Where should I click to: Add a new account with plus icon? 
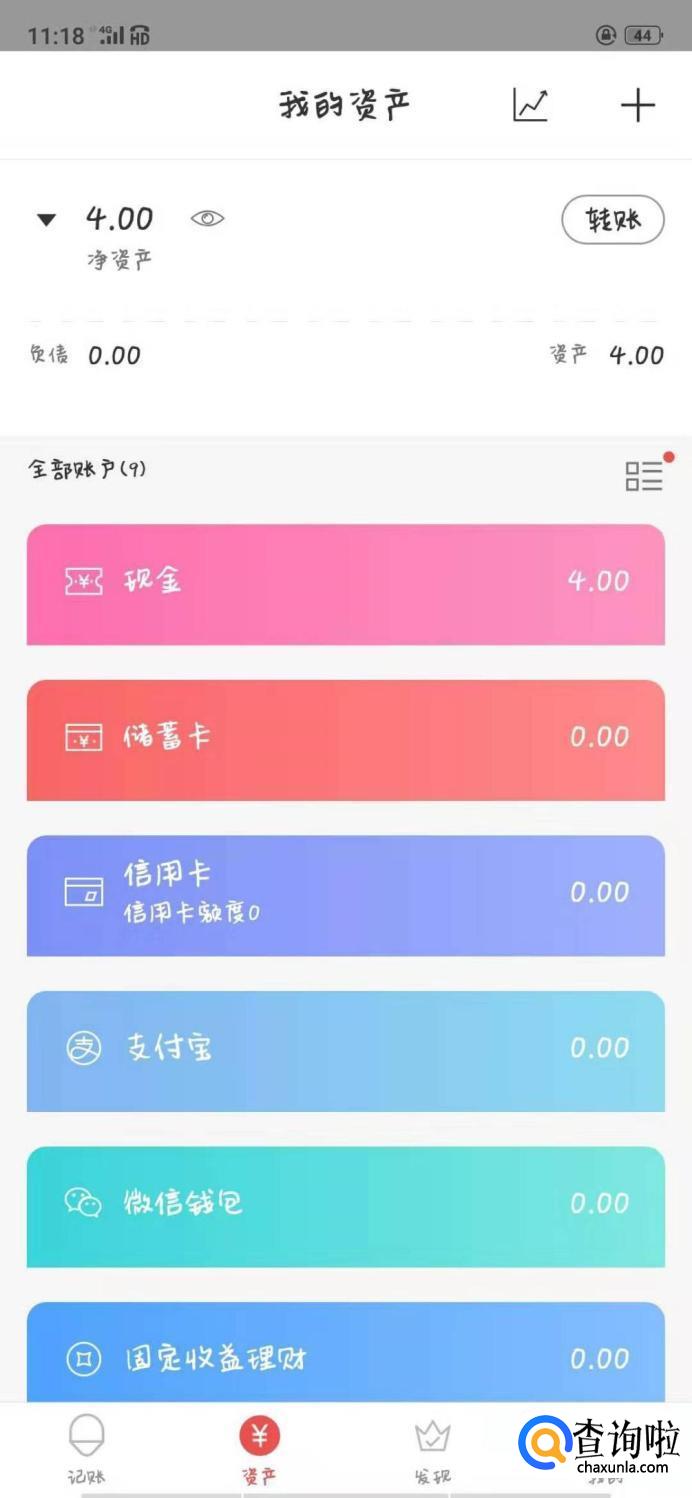pyautogui.click(x=637, y=105)
